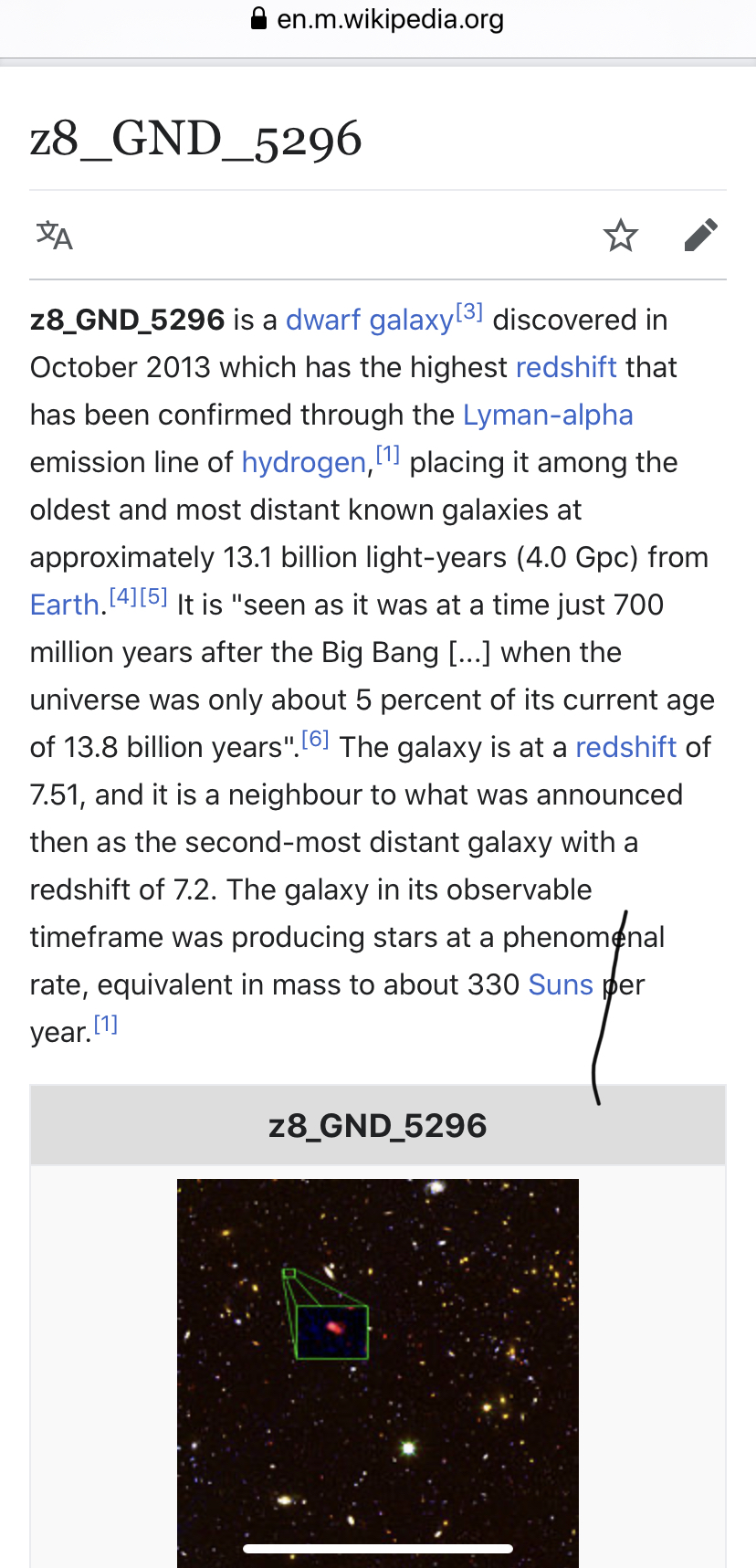Follow the hydrogen link
The width and height of the screenshot is (756, 1568).
point(304,463)
